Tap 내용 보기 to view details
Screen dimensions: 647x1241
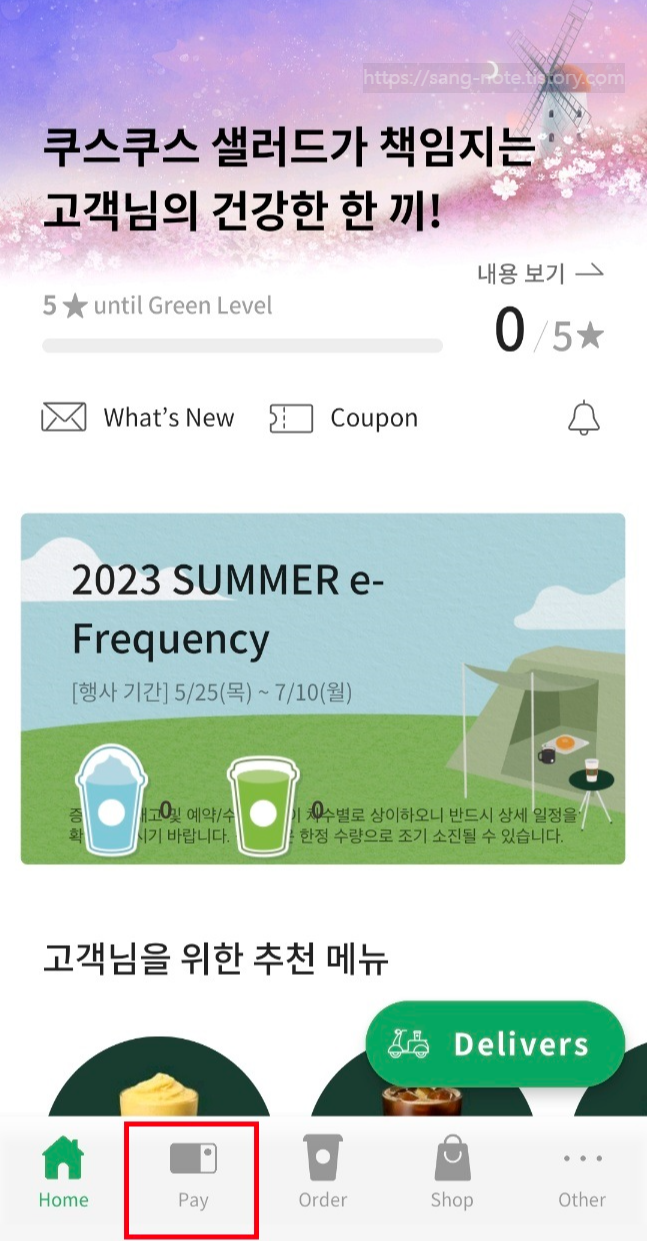[540, 273]
